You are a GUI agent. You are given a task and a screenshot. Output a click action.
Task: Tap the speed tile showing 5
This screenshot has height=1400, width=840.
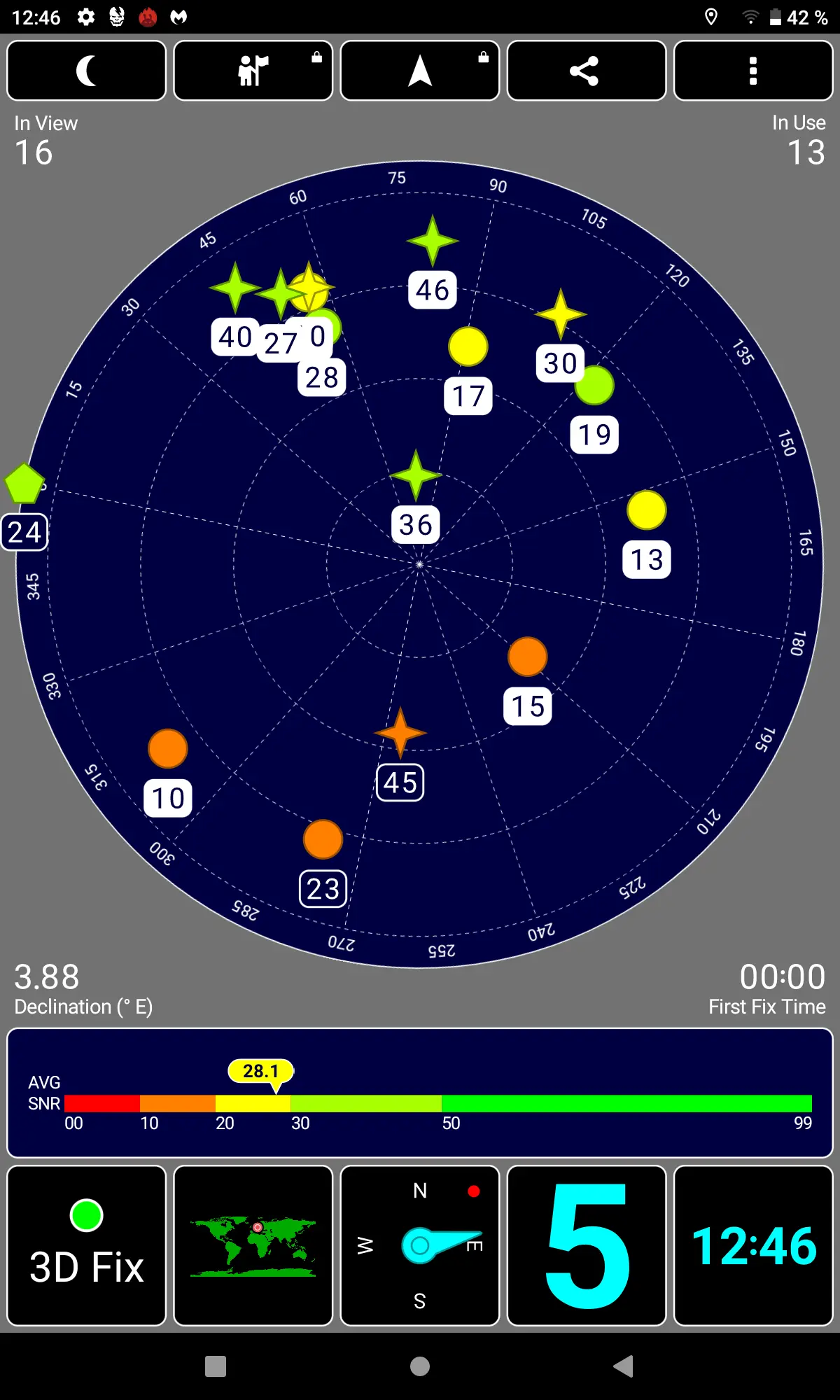(x=586, y=1245)
